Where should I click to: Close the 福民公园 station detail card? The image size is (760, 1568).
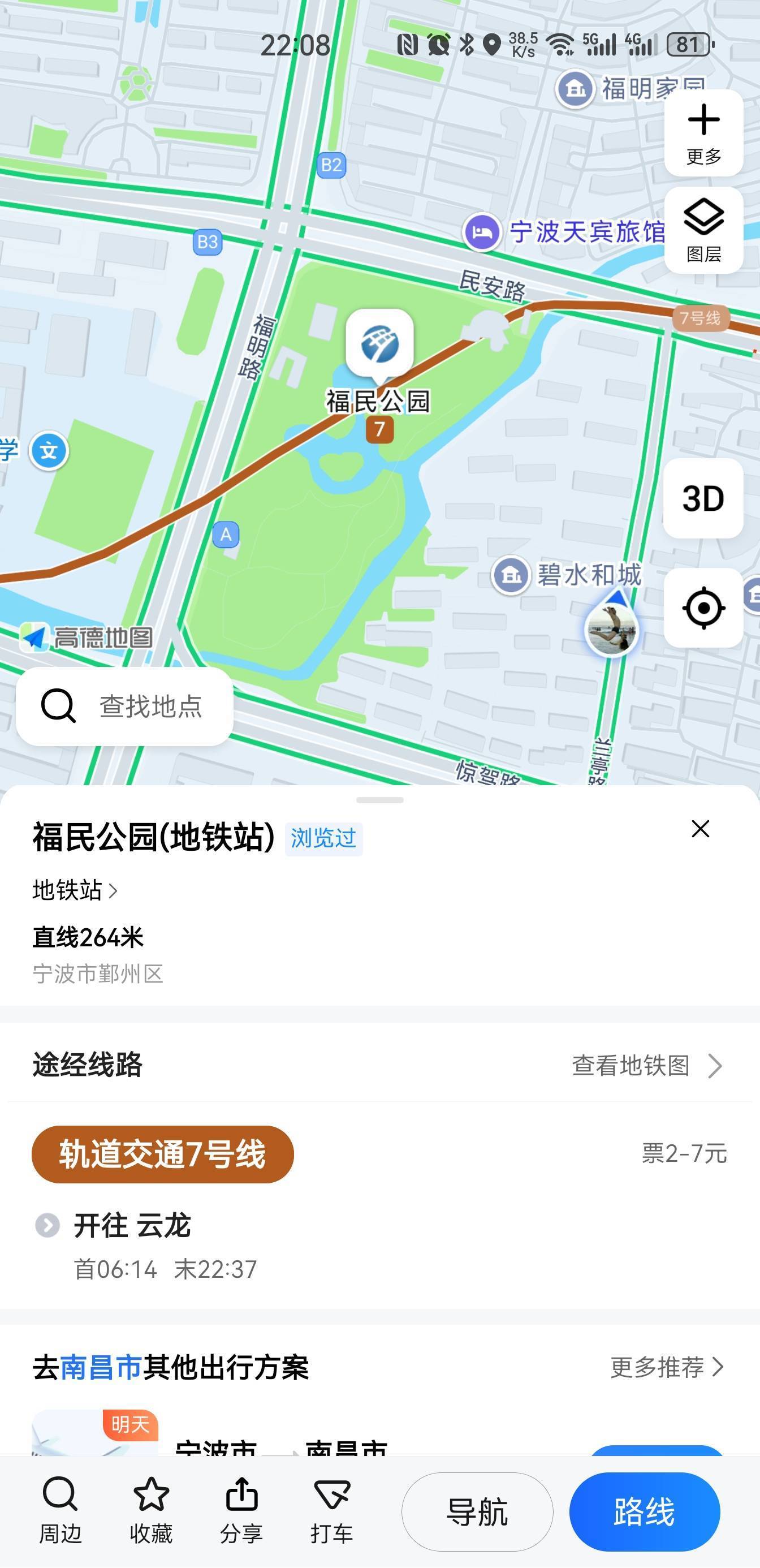(x=699, y=829)
